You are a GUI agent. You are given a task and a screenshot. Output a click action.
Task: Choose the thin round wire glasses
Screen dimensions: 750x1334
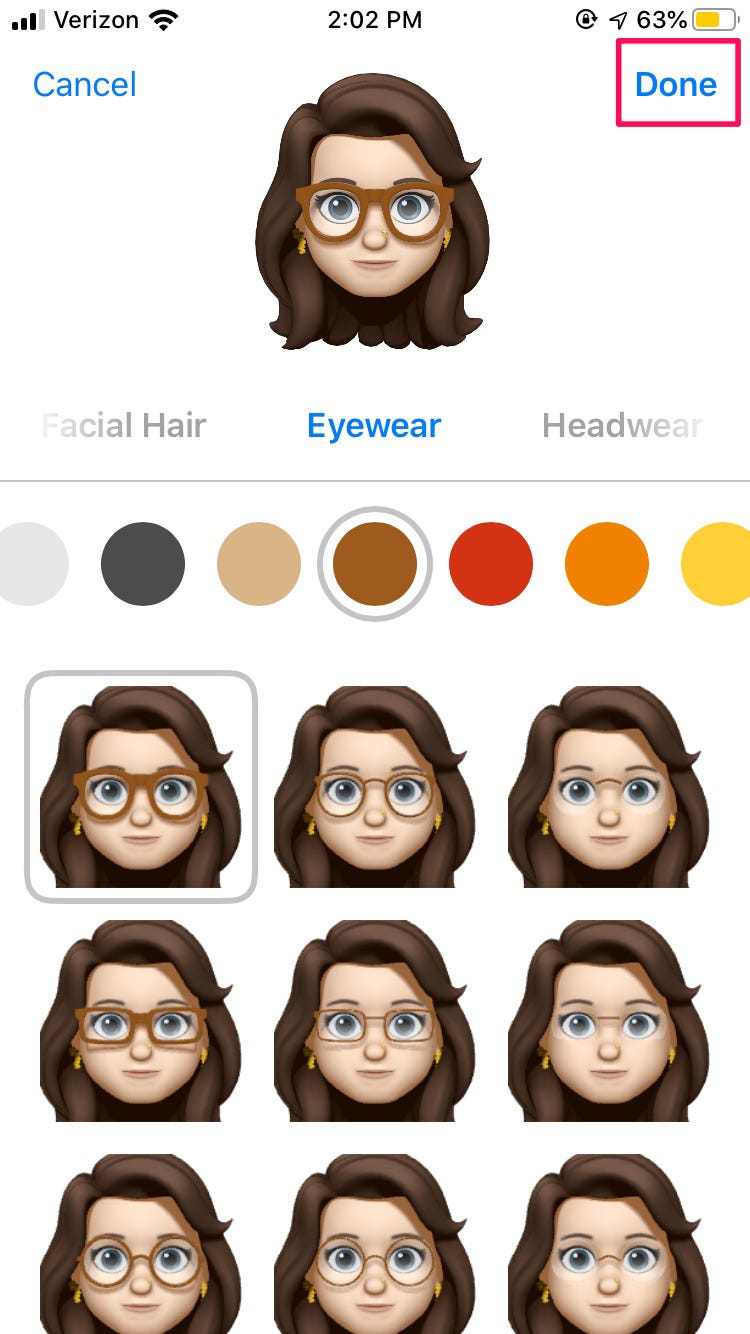click(x=375, y=786)
